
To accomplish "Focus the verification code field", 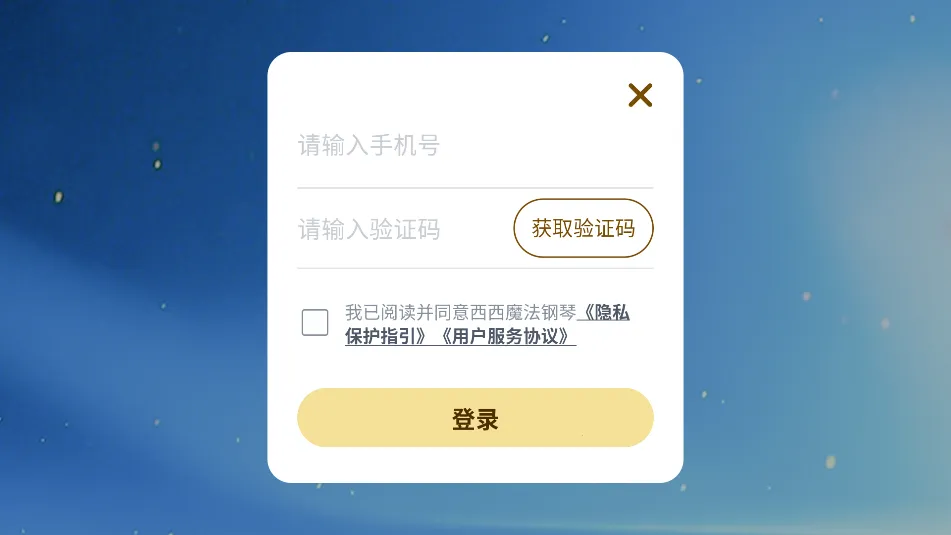I will (x=400, y=230).
